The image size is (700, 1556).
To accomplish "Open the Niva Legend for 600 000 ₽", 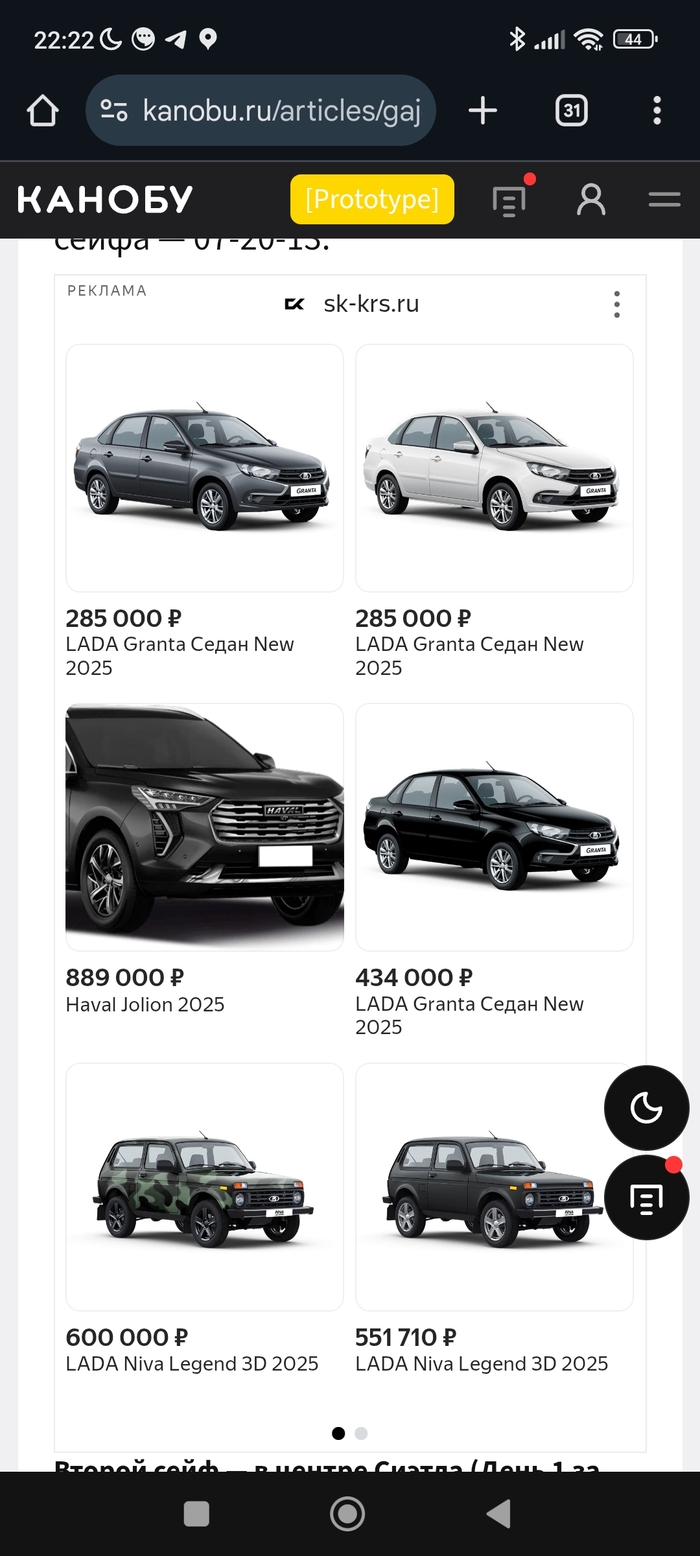I will (x=204, y=1187).
